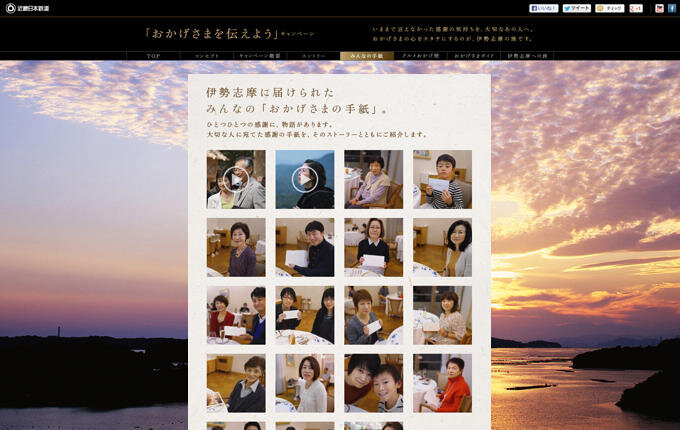Open the mail icon in the header
Viewport: 680px width, 430px height.
click(659, 8)
